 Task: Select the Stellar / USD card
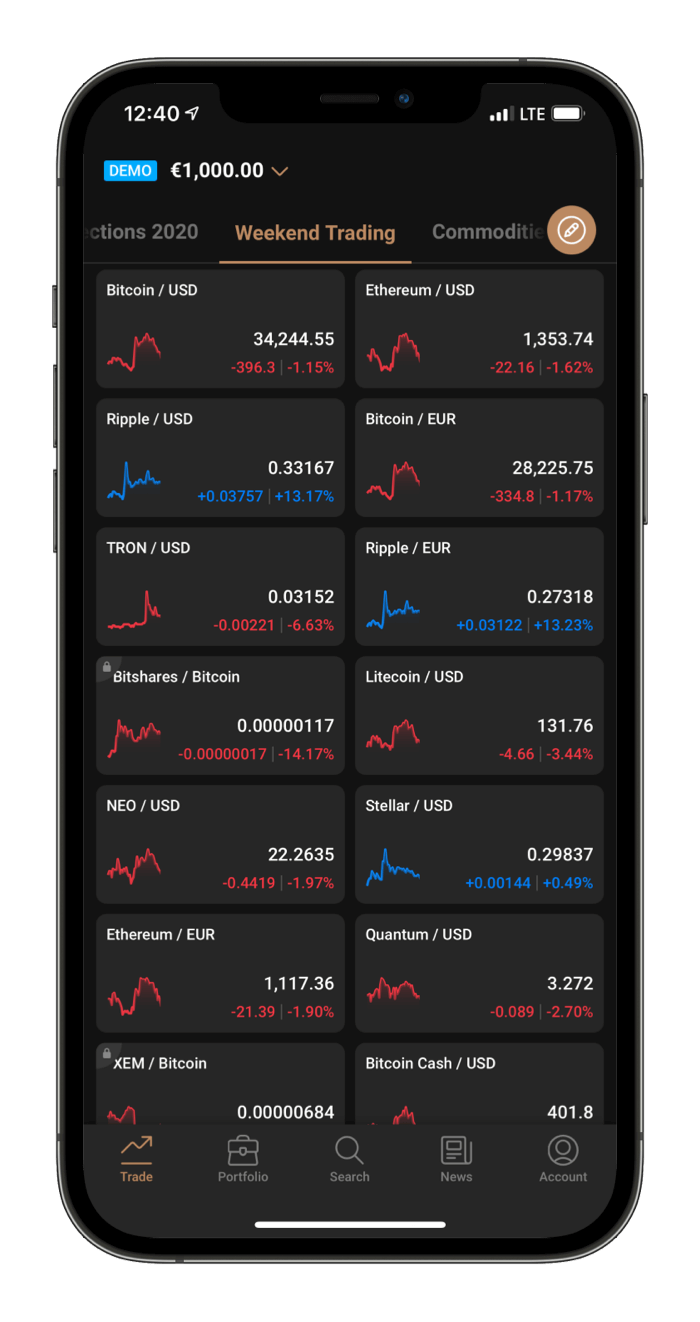479,845
